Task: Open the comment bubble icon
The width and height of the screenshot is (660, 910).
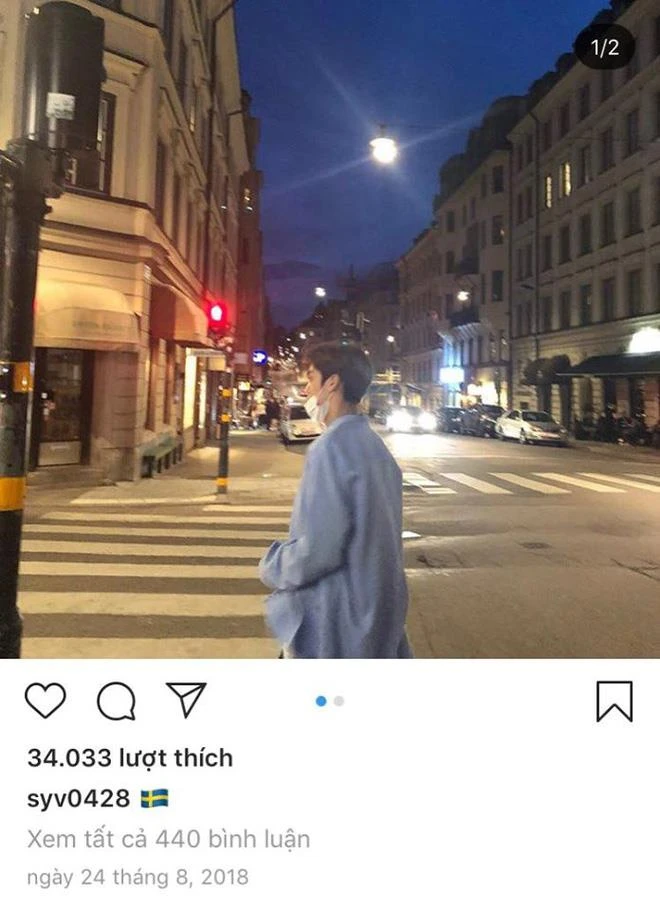Action: pos(116,701)
